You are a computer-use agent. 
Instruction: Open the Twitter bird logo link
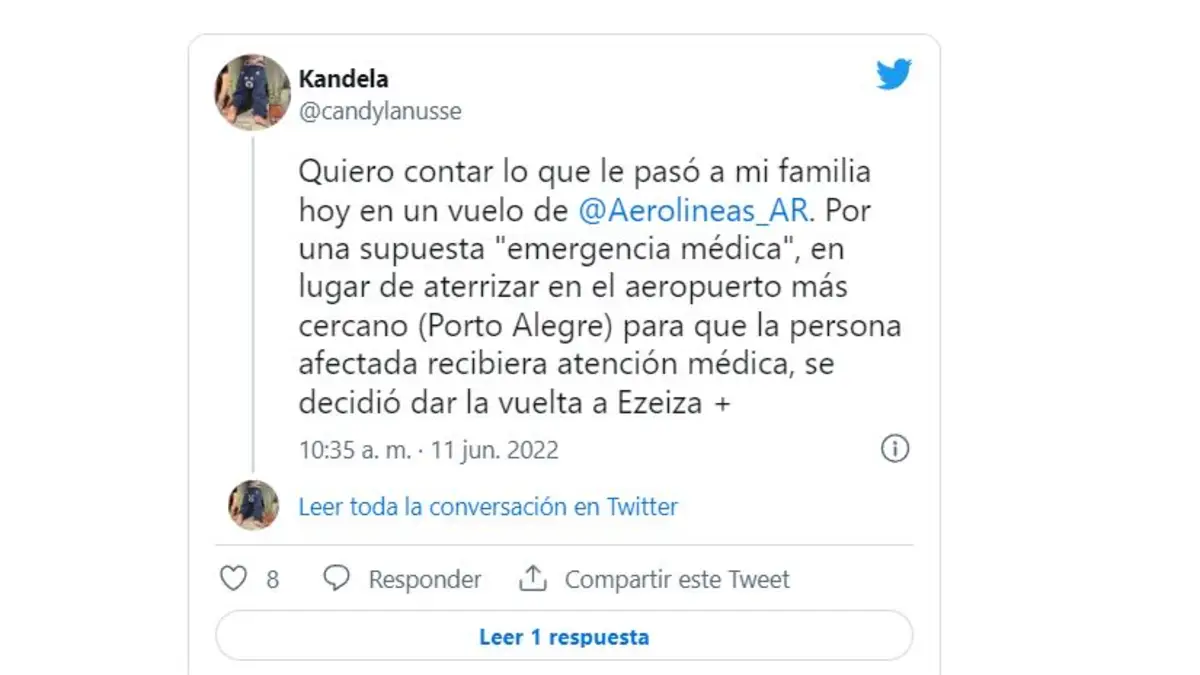coord(894,75)
